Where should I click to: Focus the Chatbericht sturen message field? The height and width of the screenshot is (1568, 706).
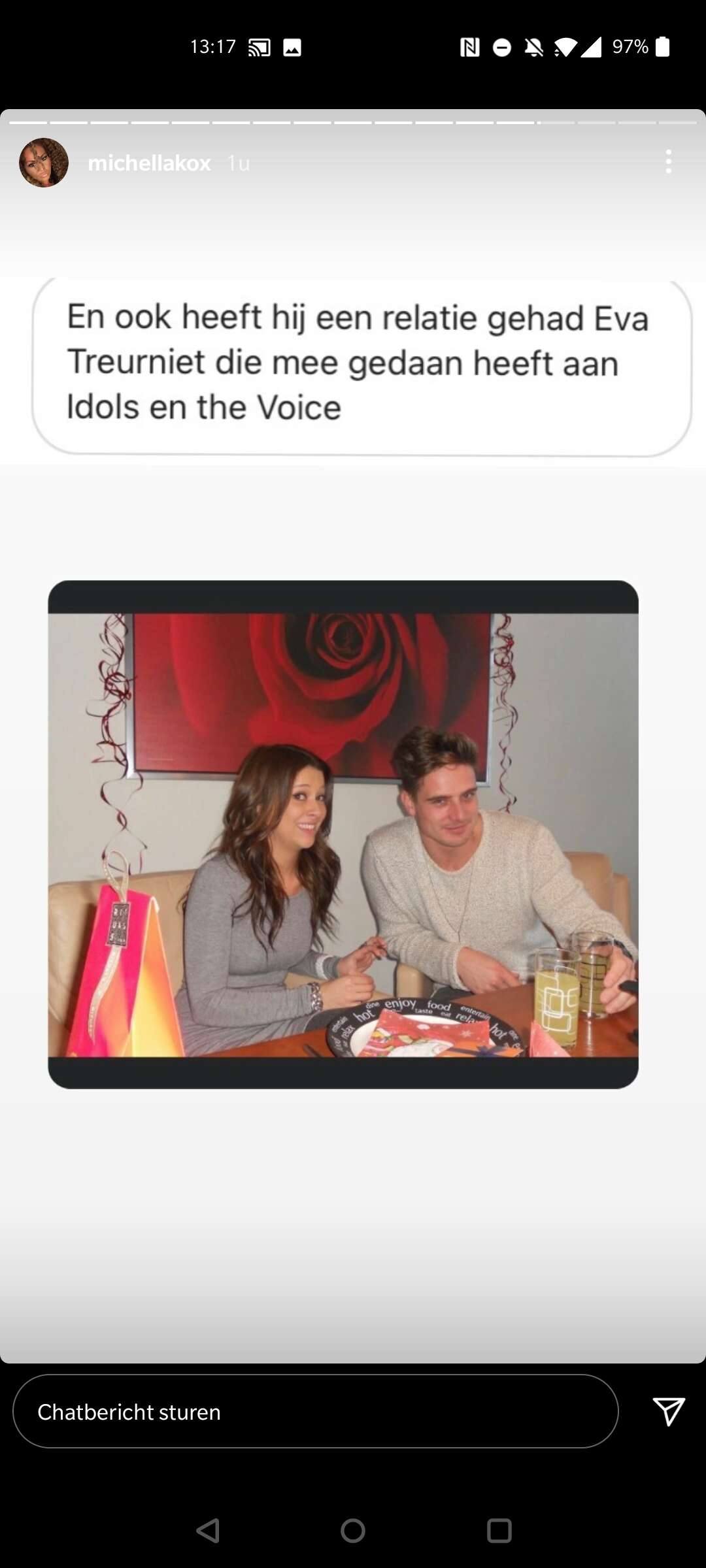click(316, 1412)
